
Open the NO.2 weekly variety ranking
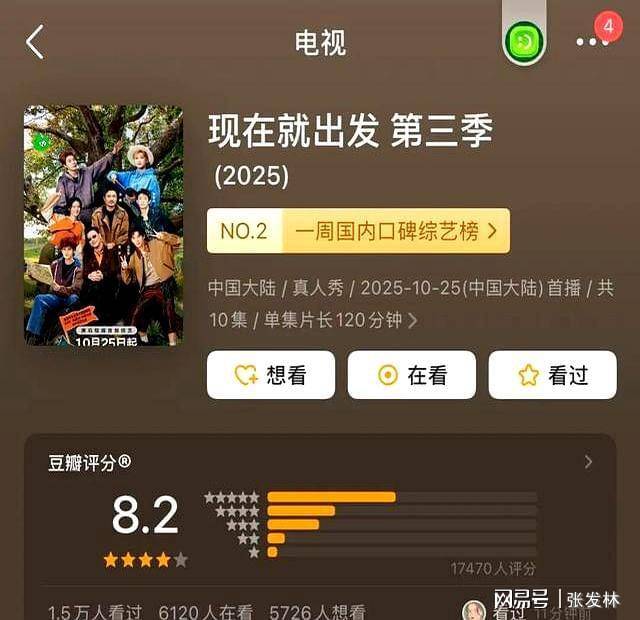coord(358,231)
